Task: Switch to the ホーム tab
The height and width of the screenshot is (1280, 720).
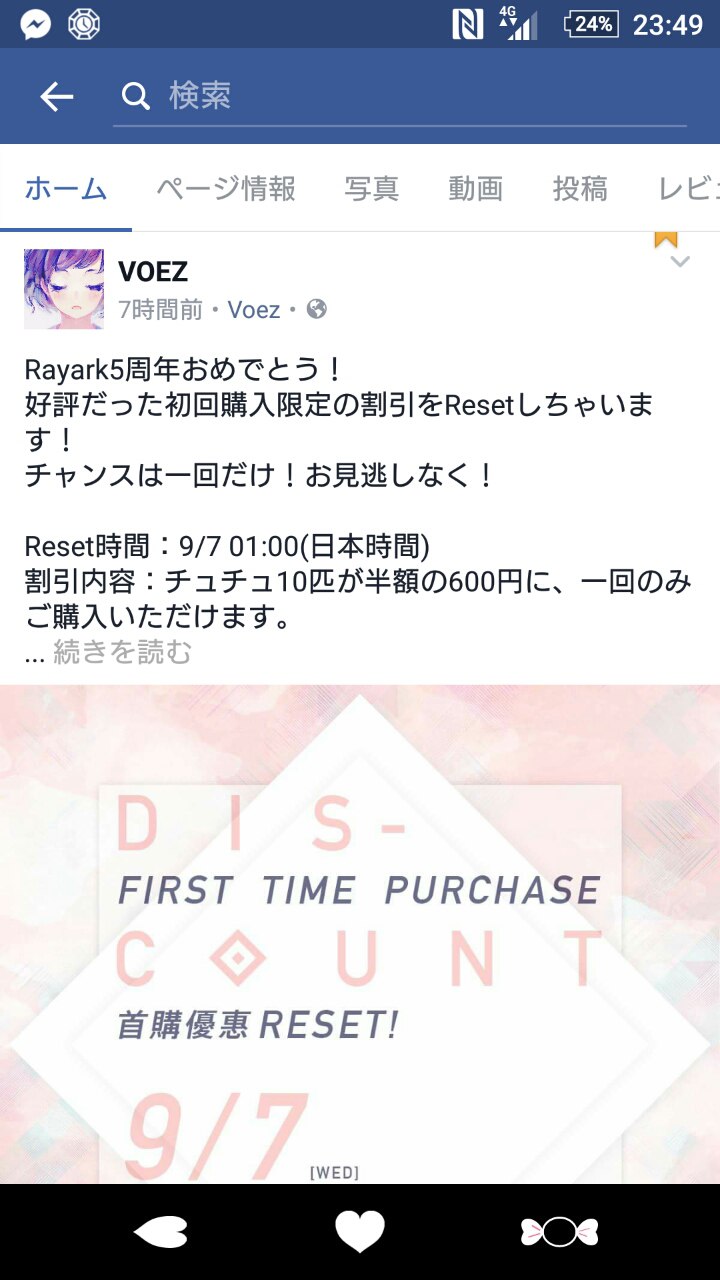Action: click(x=66, y=188)
